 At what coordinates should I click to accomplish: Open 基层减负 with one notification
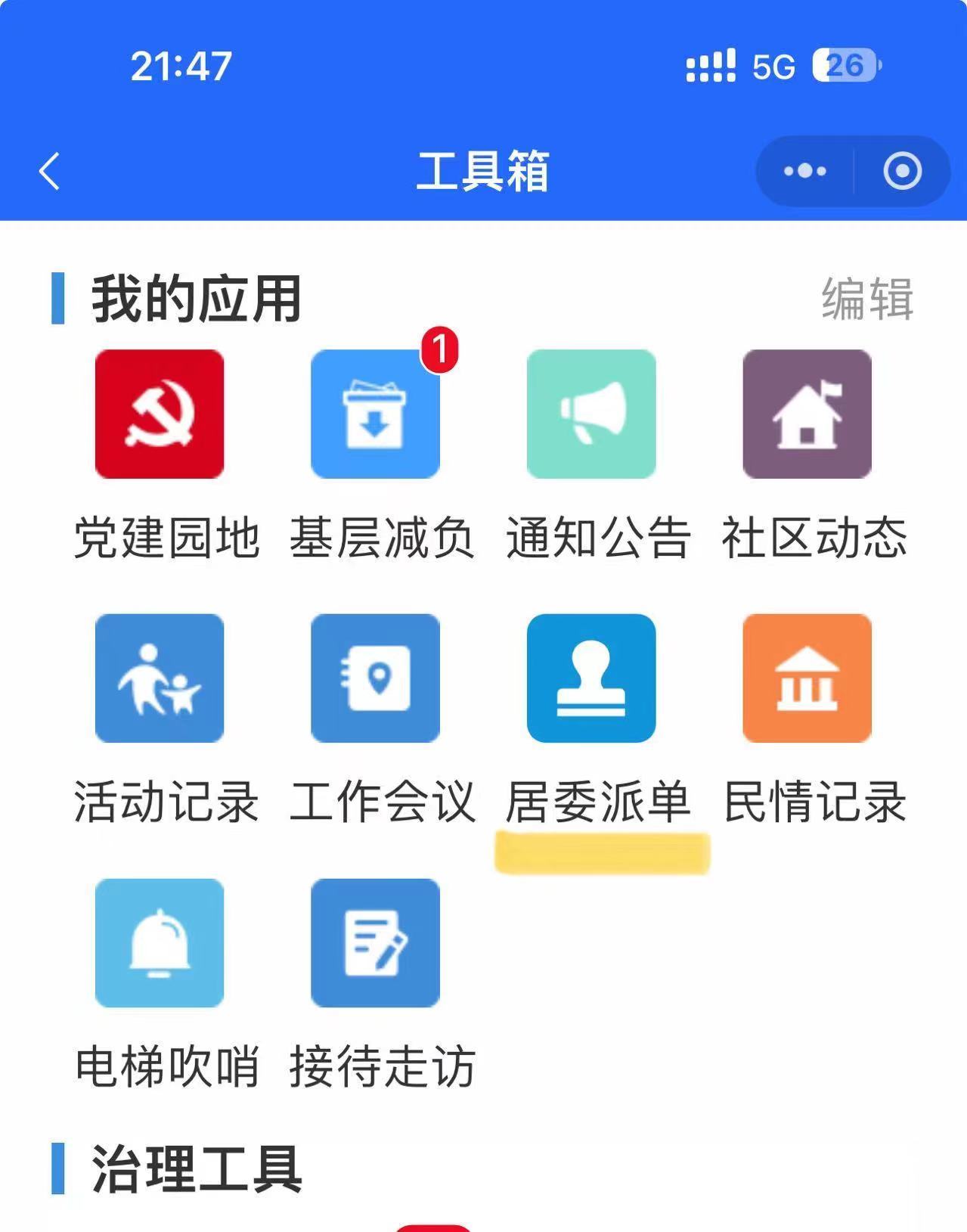375,414
